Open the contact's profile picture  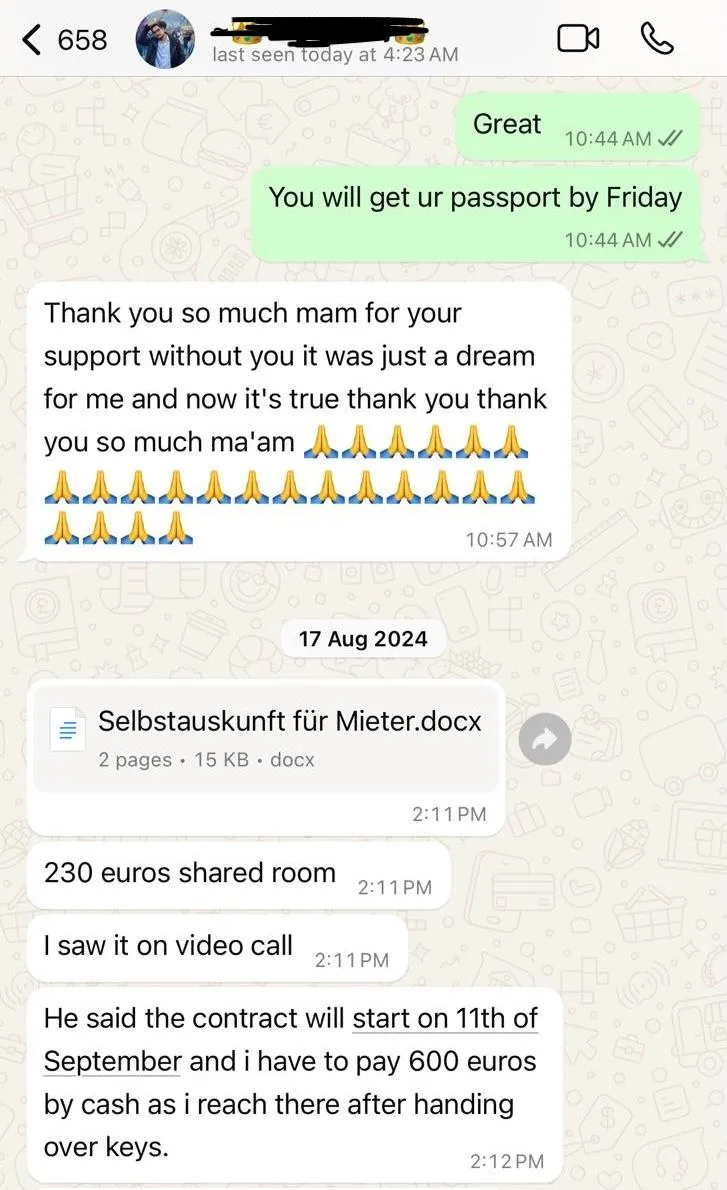pyautogui.click(x=165, y=39)
